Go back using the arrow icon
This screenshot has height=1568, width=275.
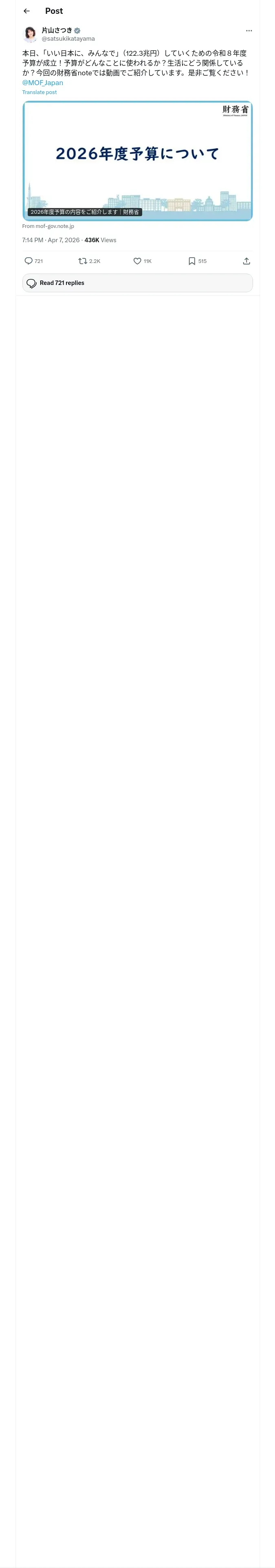(26, 11)
